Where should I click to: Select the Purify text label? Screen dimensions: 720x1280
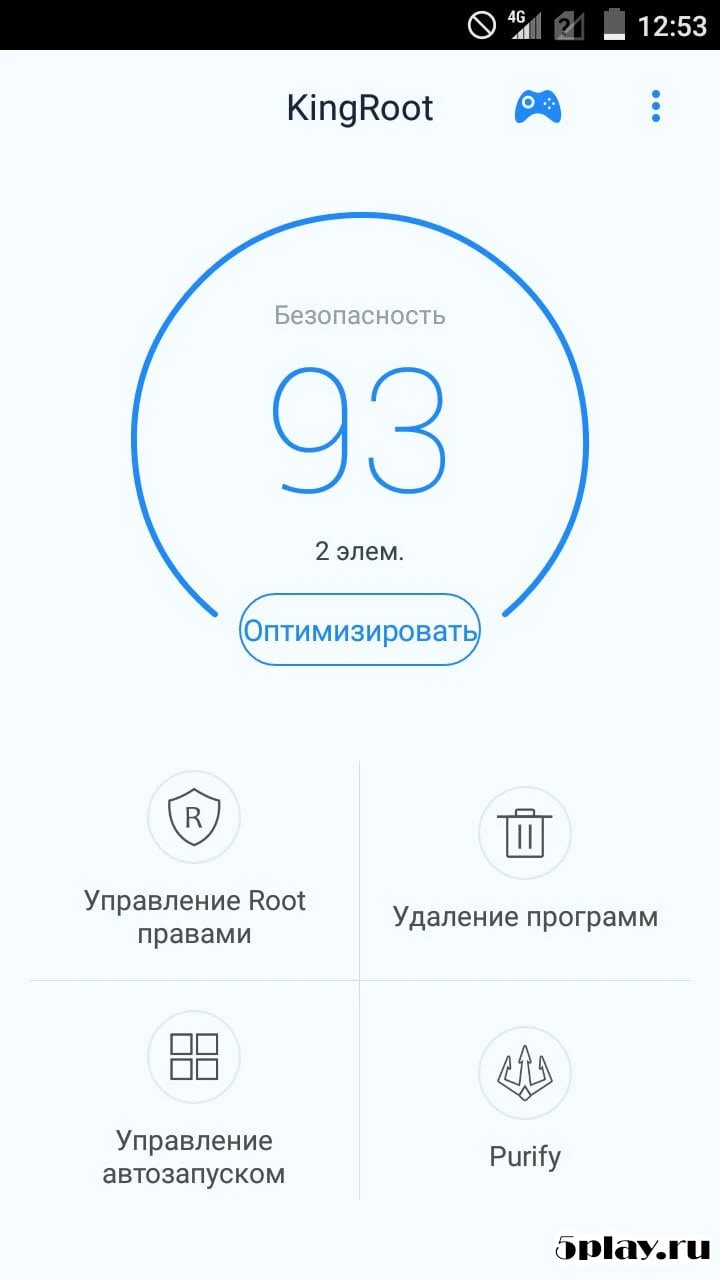tap(525, 1156)
